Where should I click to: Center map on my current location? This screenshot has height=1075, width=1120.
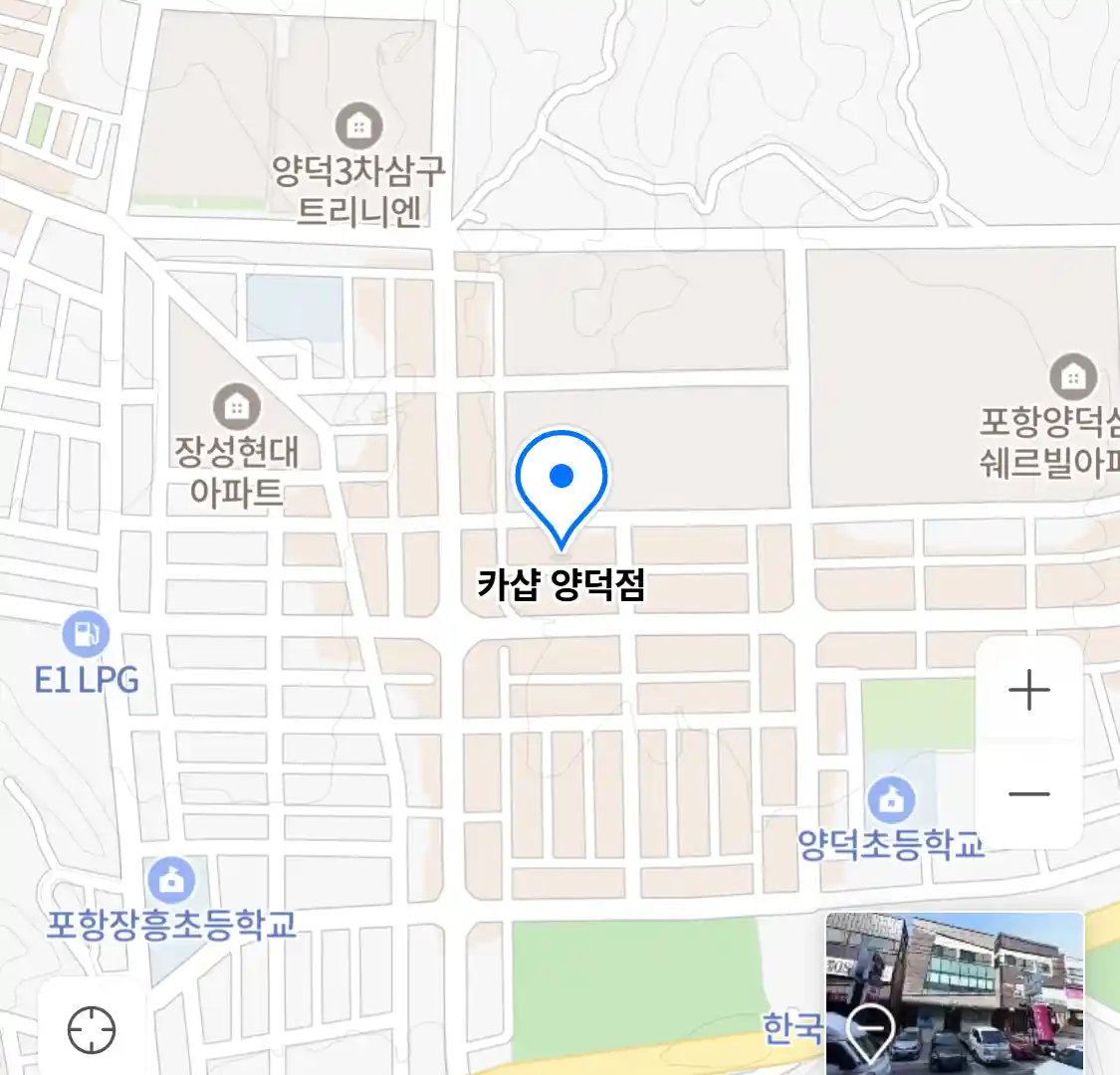coord(92,1029)
